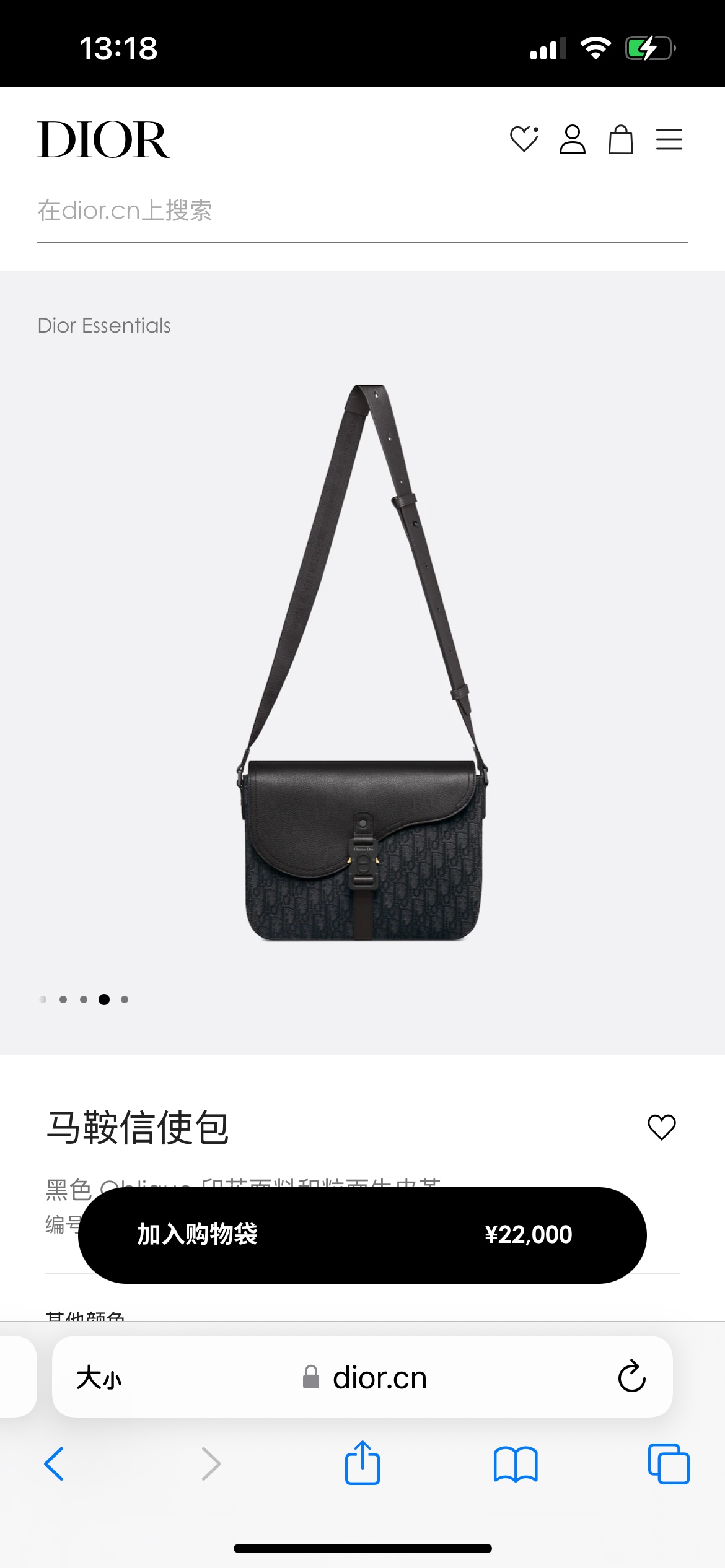Reload the dior.cn page
Viewport: 725px width, 1568px height.
[631, 1377]
